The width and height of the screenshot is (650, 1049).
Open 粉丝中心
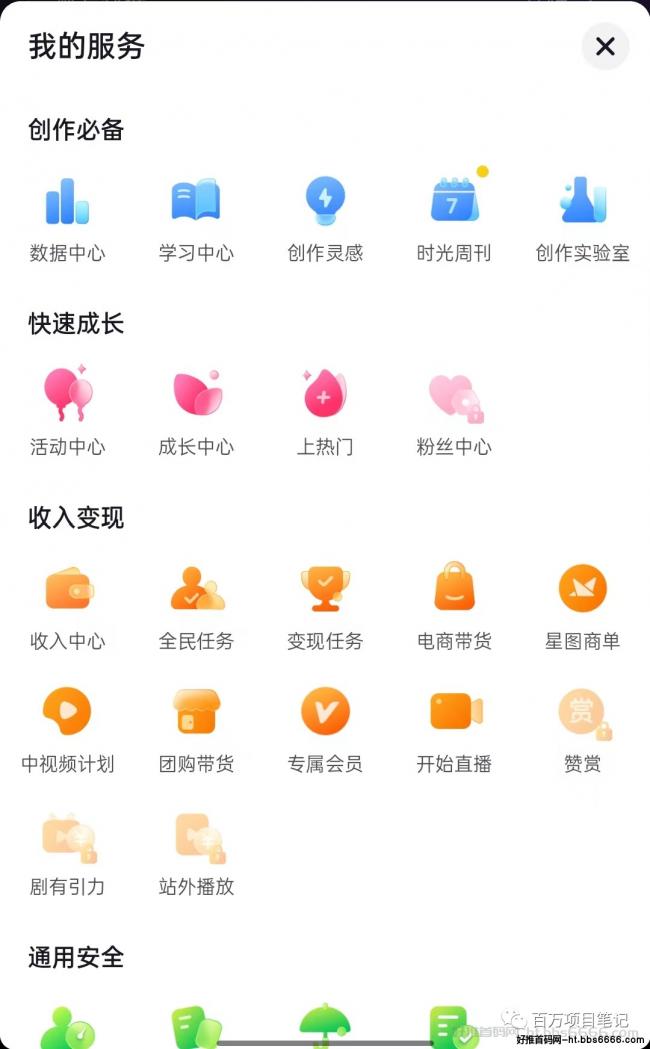[x=454, y=411]
